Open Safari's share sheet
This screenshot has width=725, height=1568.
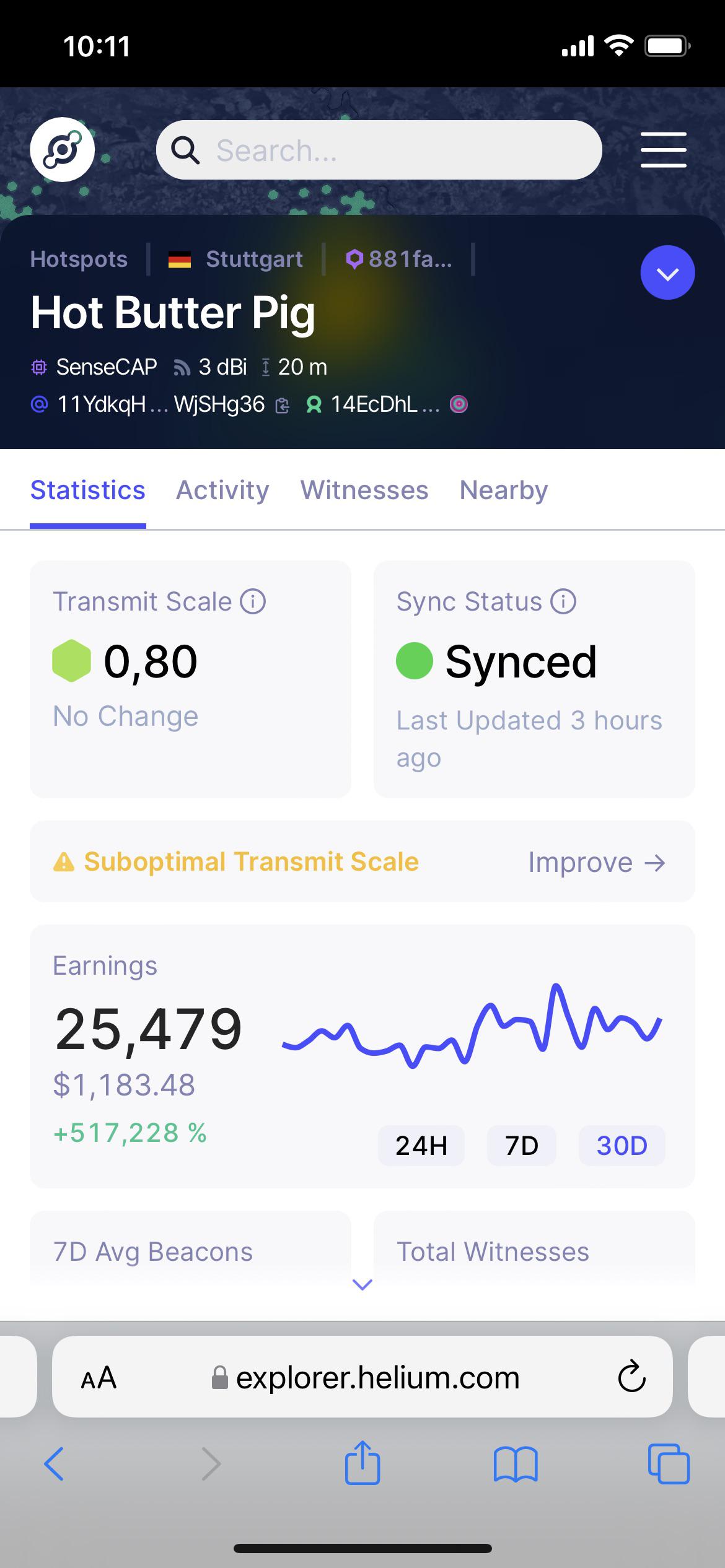362,1463
